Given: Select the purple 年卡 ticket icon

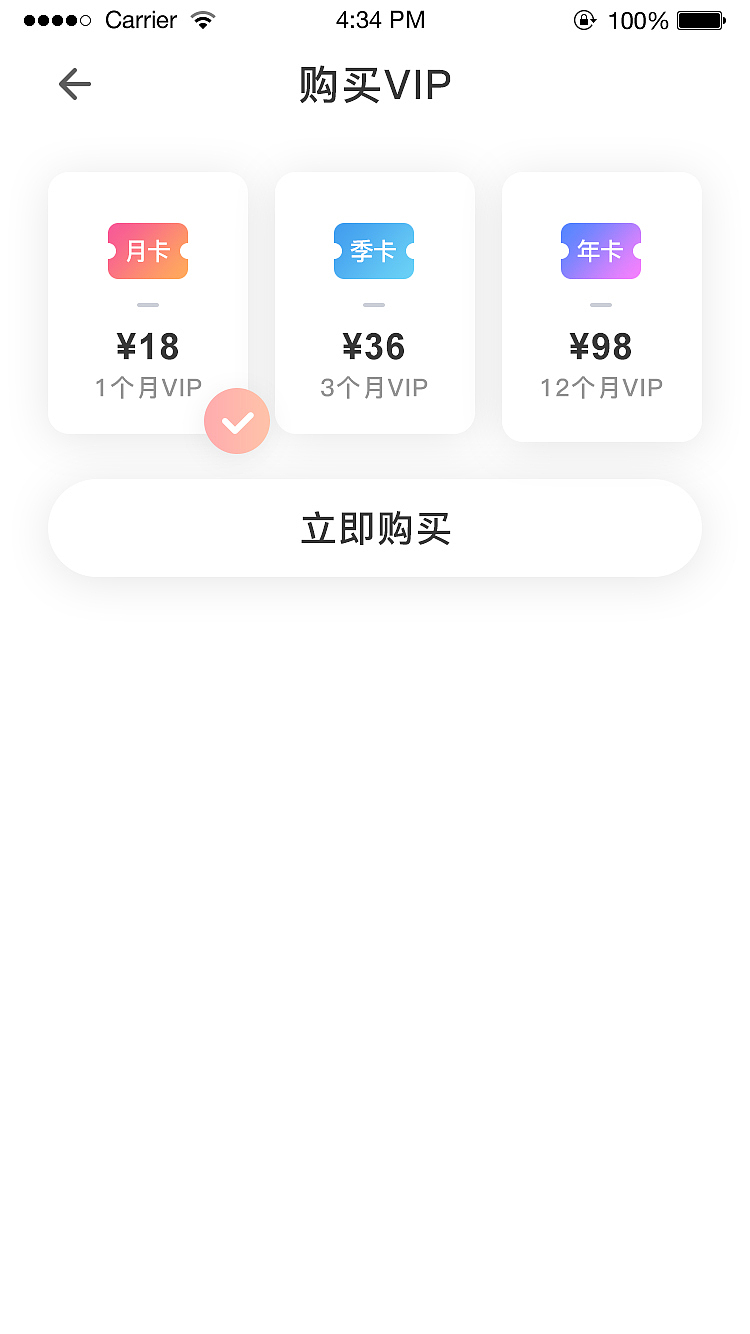Looking at the screenshot, I should (x=601, y=251).
